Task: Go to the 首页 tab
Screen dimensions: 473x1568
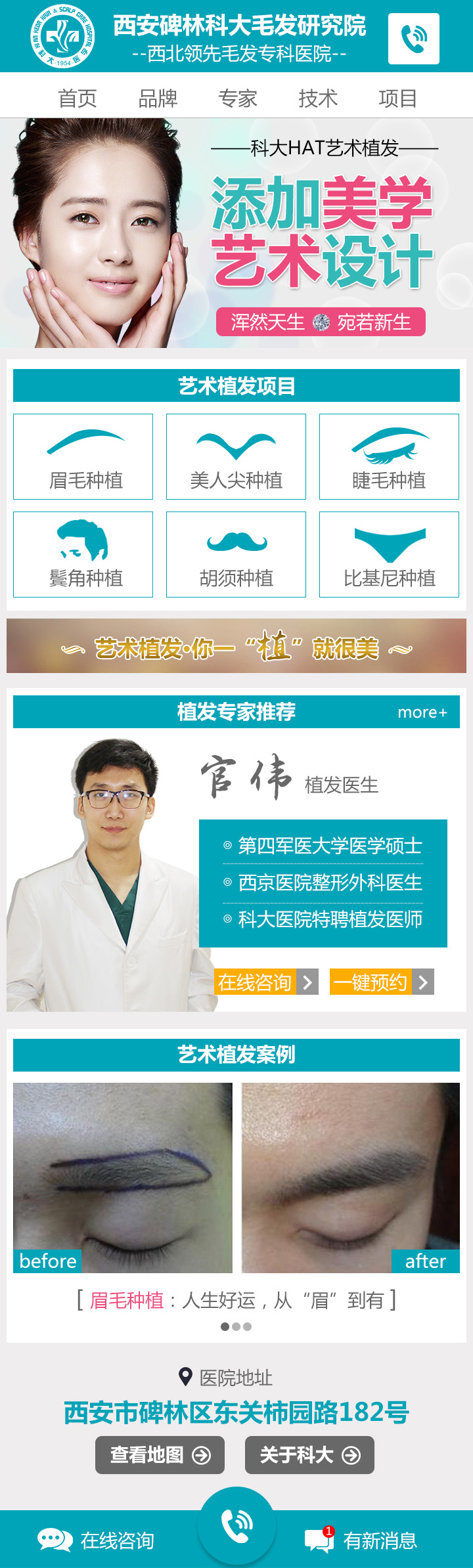Action: click(78, 98)
